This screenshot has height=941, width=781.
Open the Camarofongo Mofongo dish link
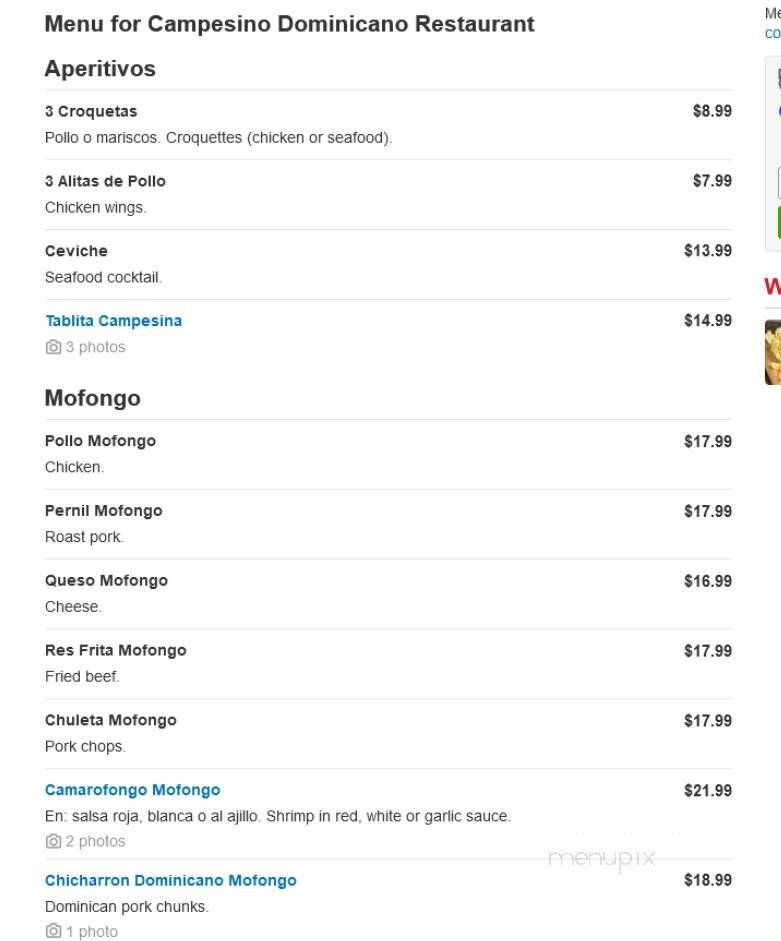point(132,789)
